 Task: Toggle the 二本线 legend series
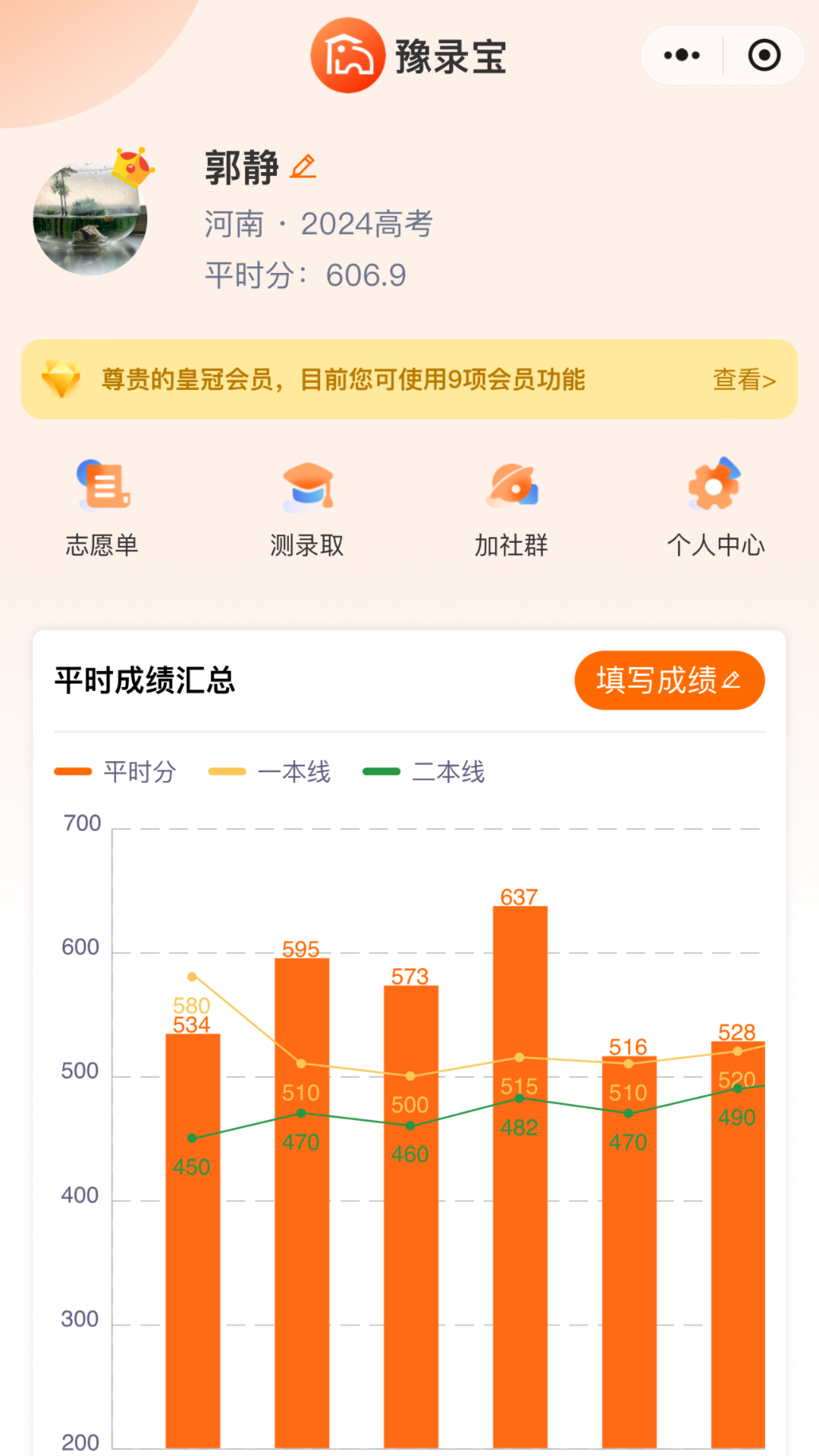(424, 772)
